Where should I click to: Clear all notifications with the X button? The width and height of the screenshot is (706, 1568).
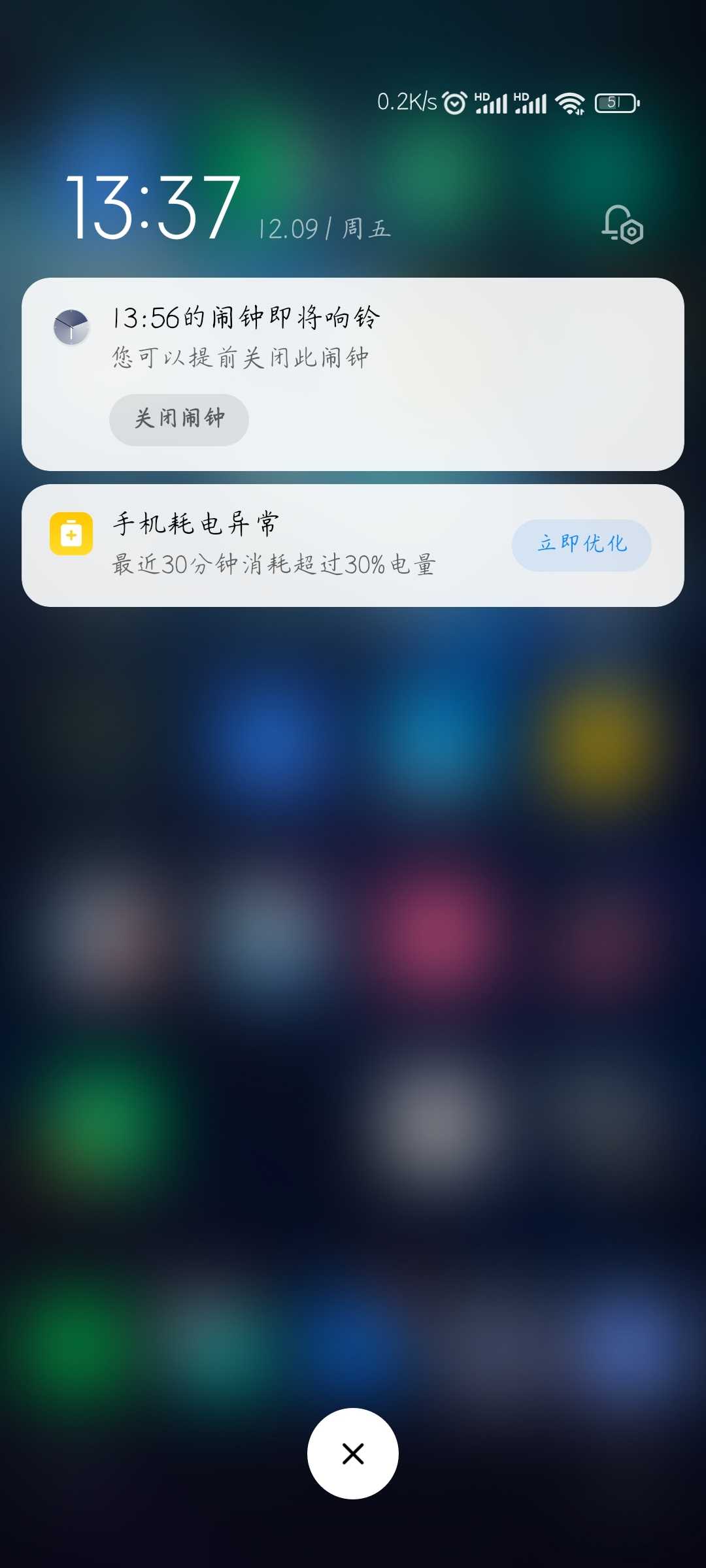click(x=353, y=1454)
